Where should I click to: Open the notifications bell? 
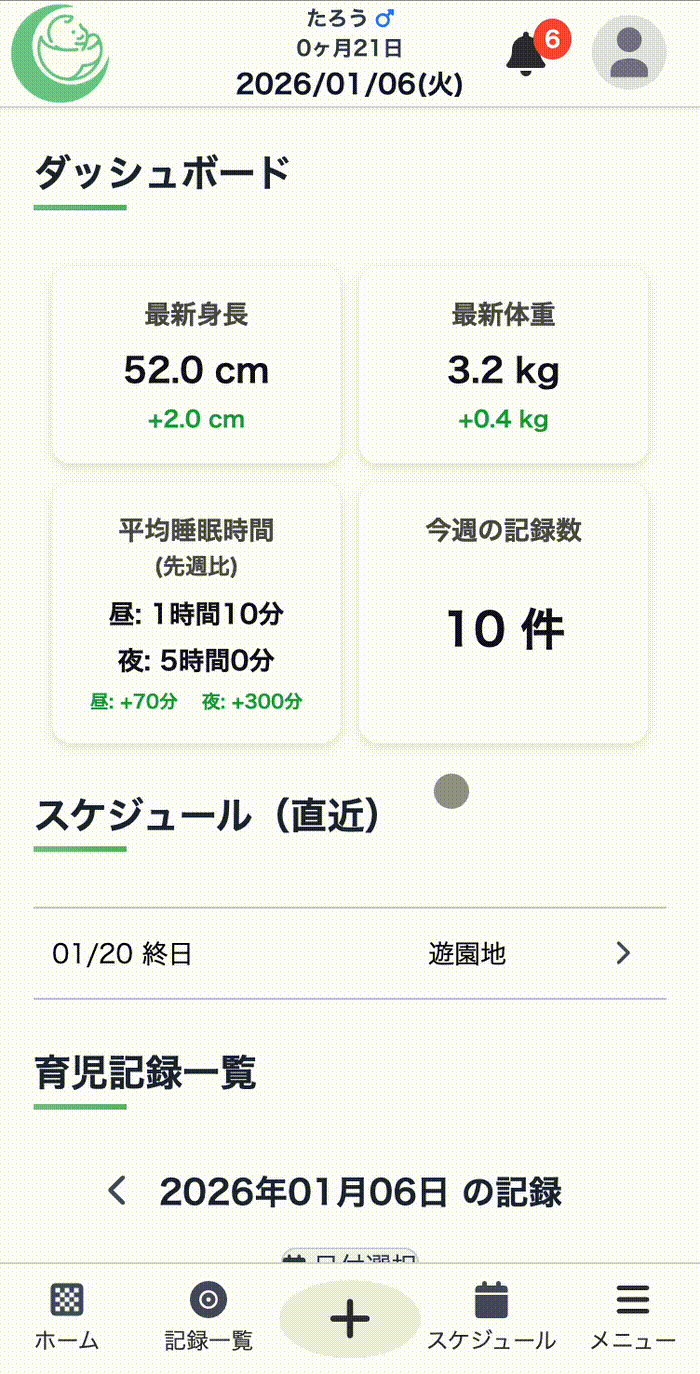pyautogui.click(x=527, y=55)
